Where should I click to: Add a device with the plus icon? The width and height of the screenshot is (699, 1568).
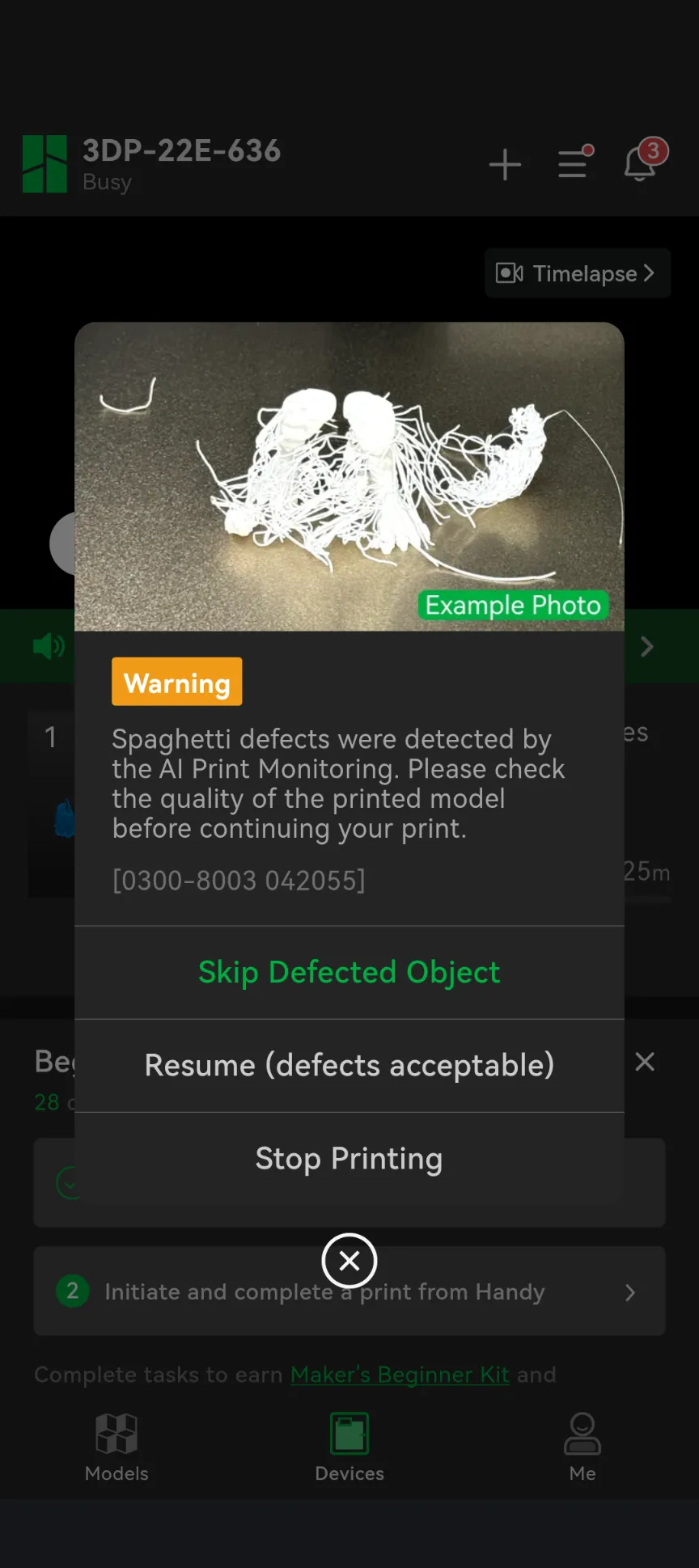(x=505, y=164)
